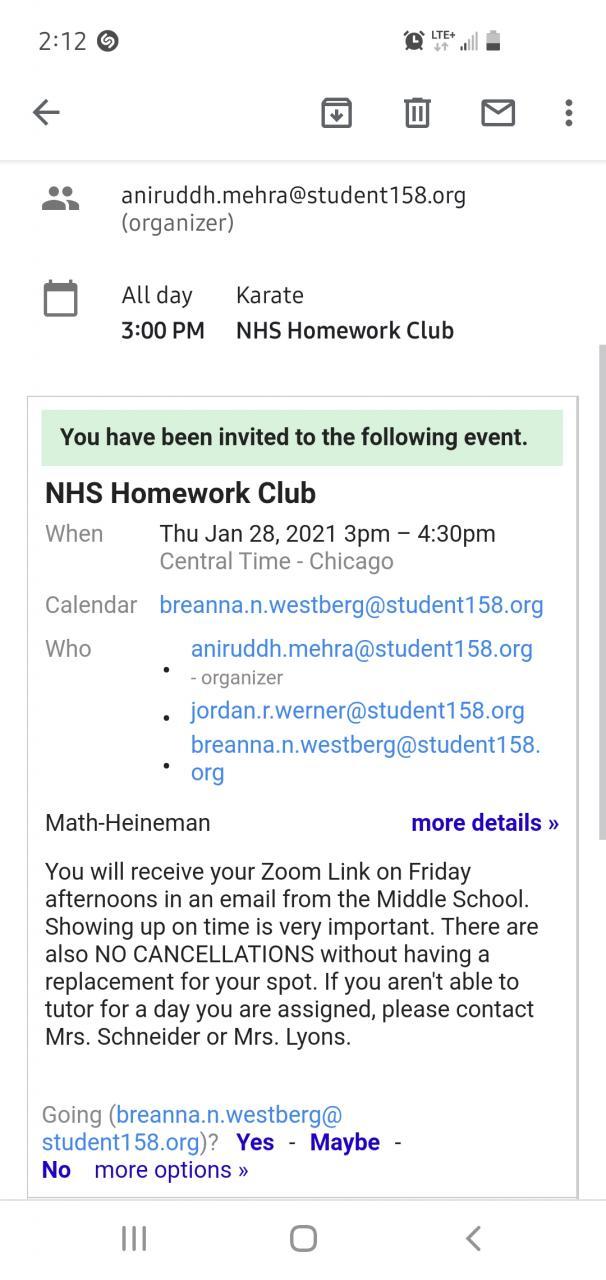Screen dimensions: 606x1280
Task: Open the more details link
Action: tap(484, 823)
